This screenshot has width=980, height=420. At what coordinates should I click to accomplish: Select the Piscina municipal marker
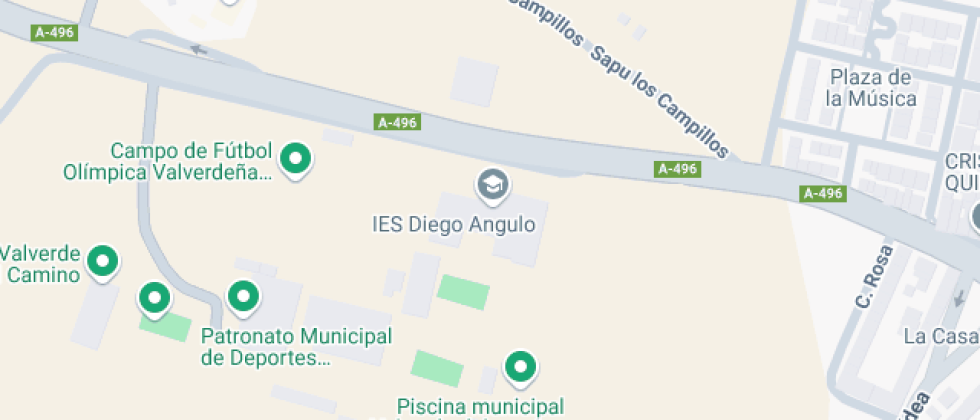click(518, 367)
